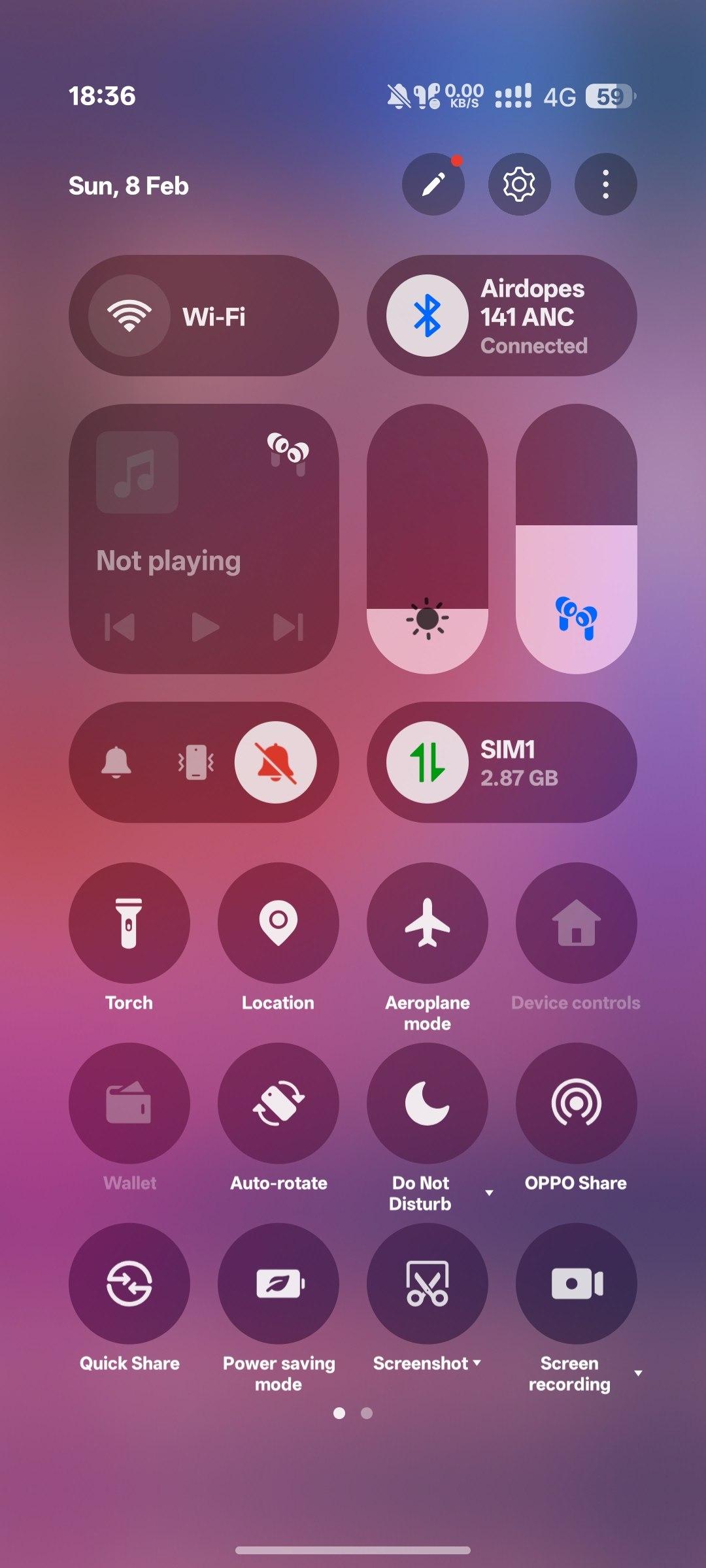Screen dimensions: 706x1568
Task: Turn on the Torch
Action: point(129,923)
